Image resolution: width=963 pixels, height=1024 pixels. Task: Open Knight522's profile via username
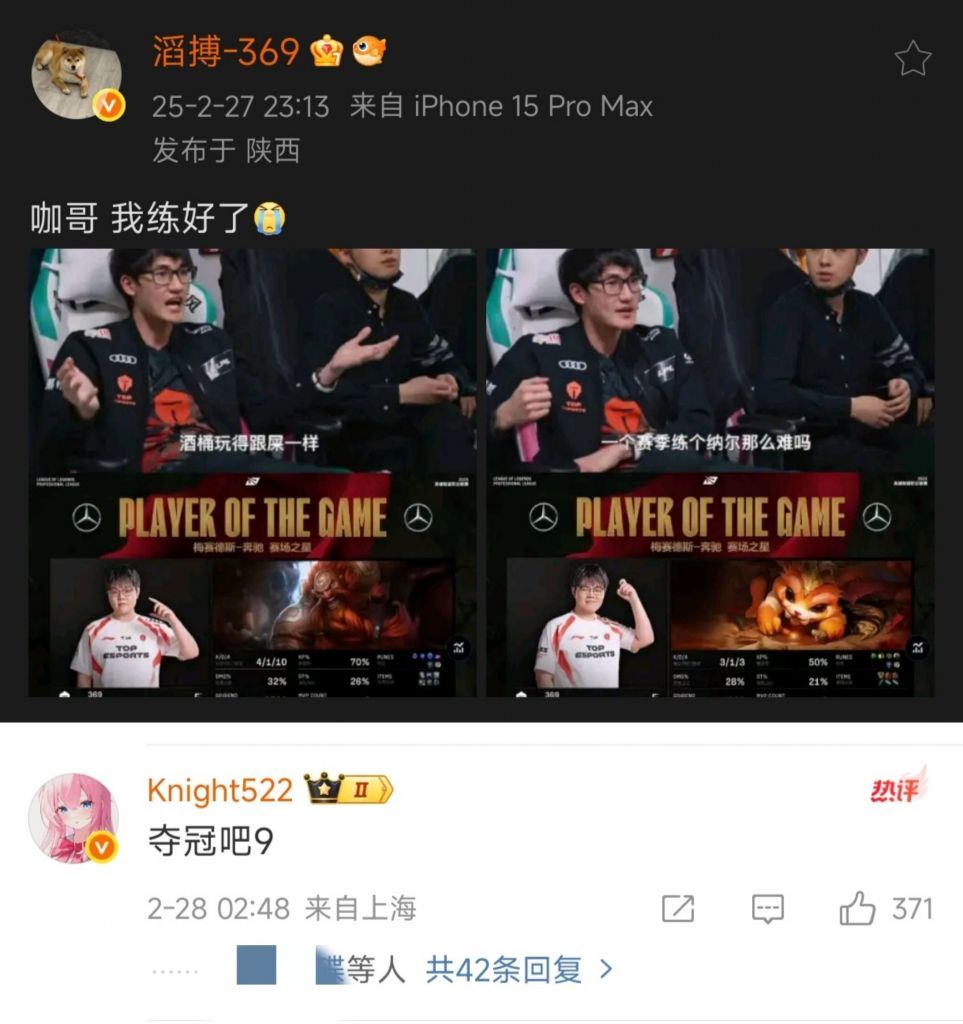[x=218, y=791]
